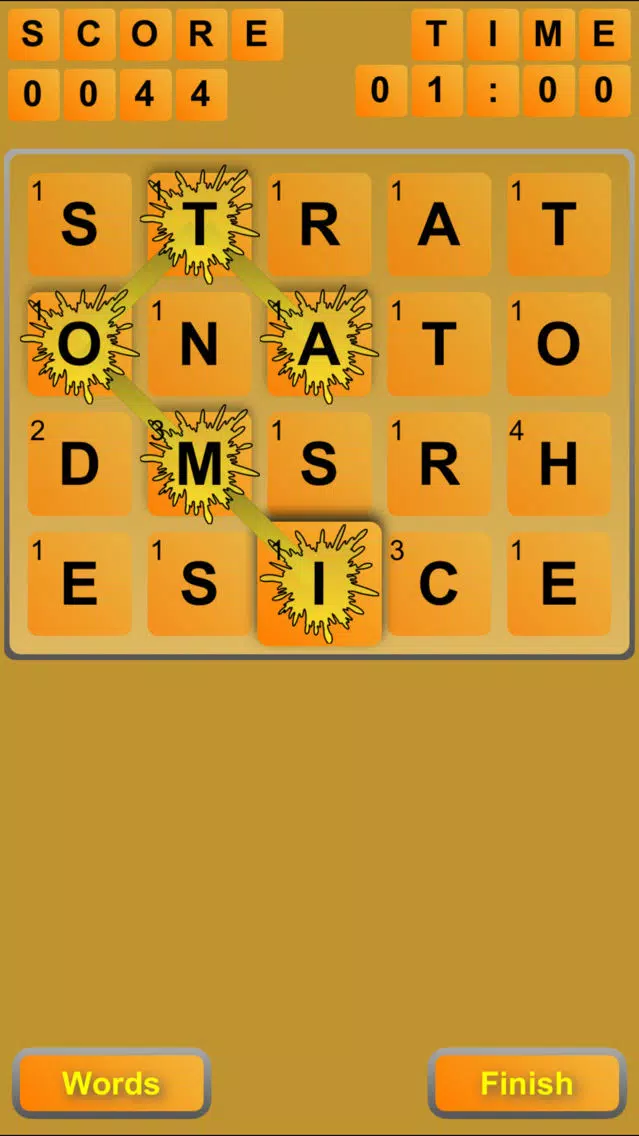Choose the letter C tile

pos(438,585)
